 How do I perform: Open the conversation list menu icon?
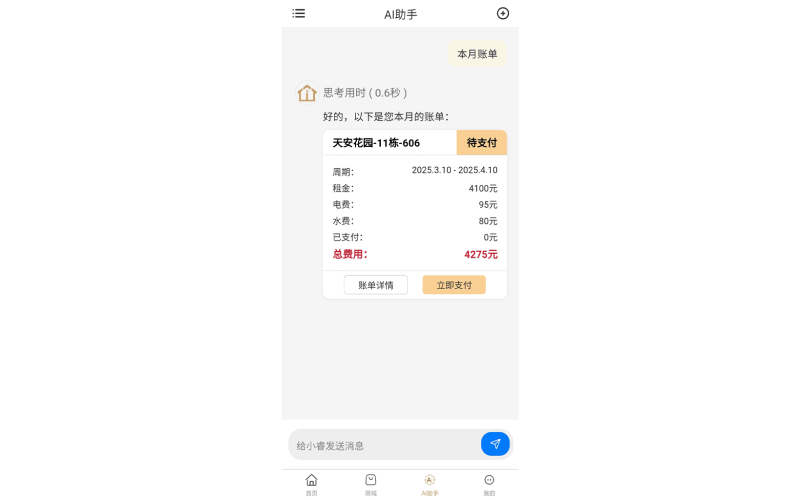pos(299,13)
